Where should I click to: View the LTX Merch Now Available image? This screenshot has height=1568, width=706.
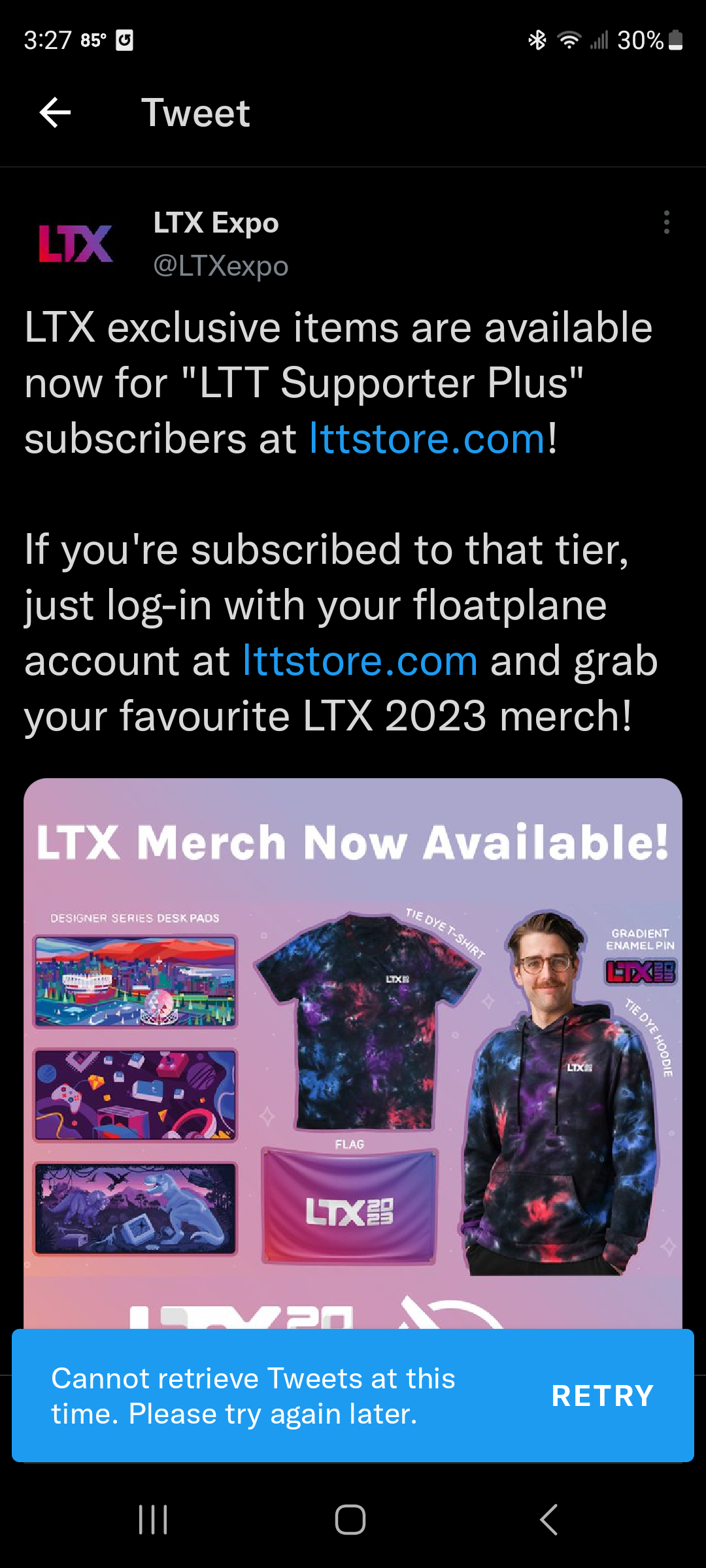[353, 1053]
